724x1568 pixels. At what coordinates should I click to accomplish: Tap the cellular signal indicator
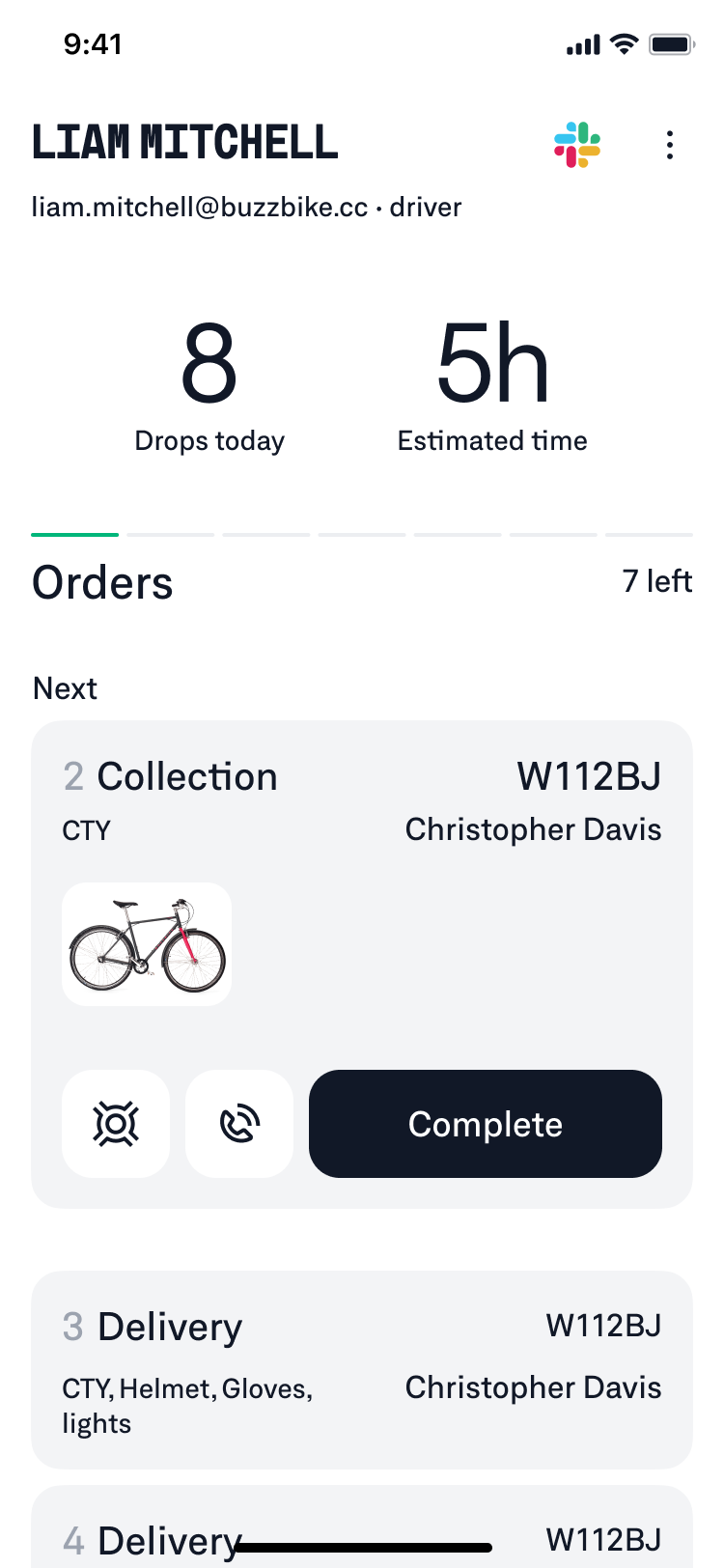click(x=580, y=42)
